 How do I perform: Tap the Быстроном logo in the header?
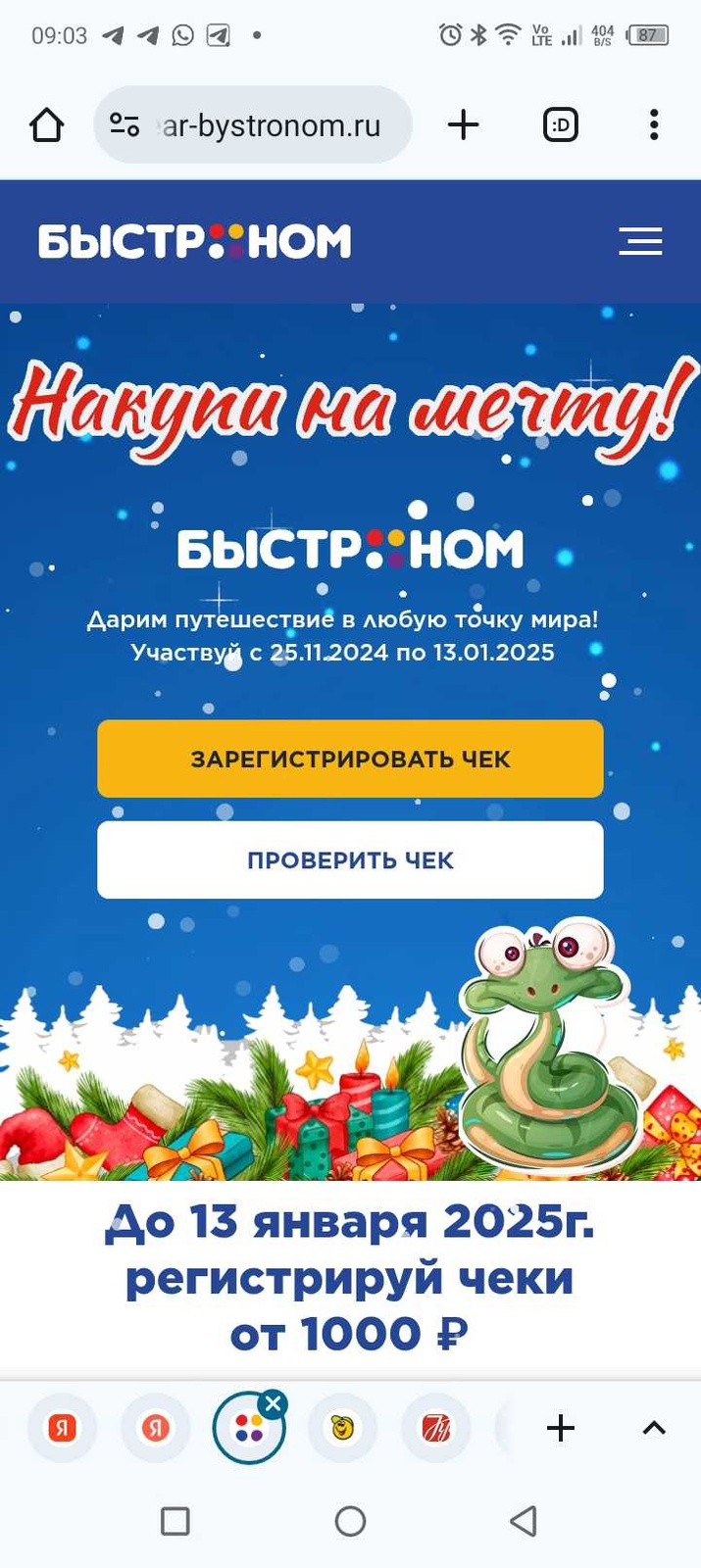tap(194, 241)
